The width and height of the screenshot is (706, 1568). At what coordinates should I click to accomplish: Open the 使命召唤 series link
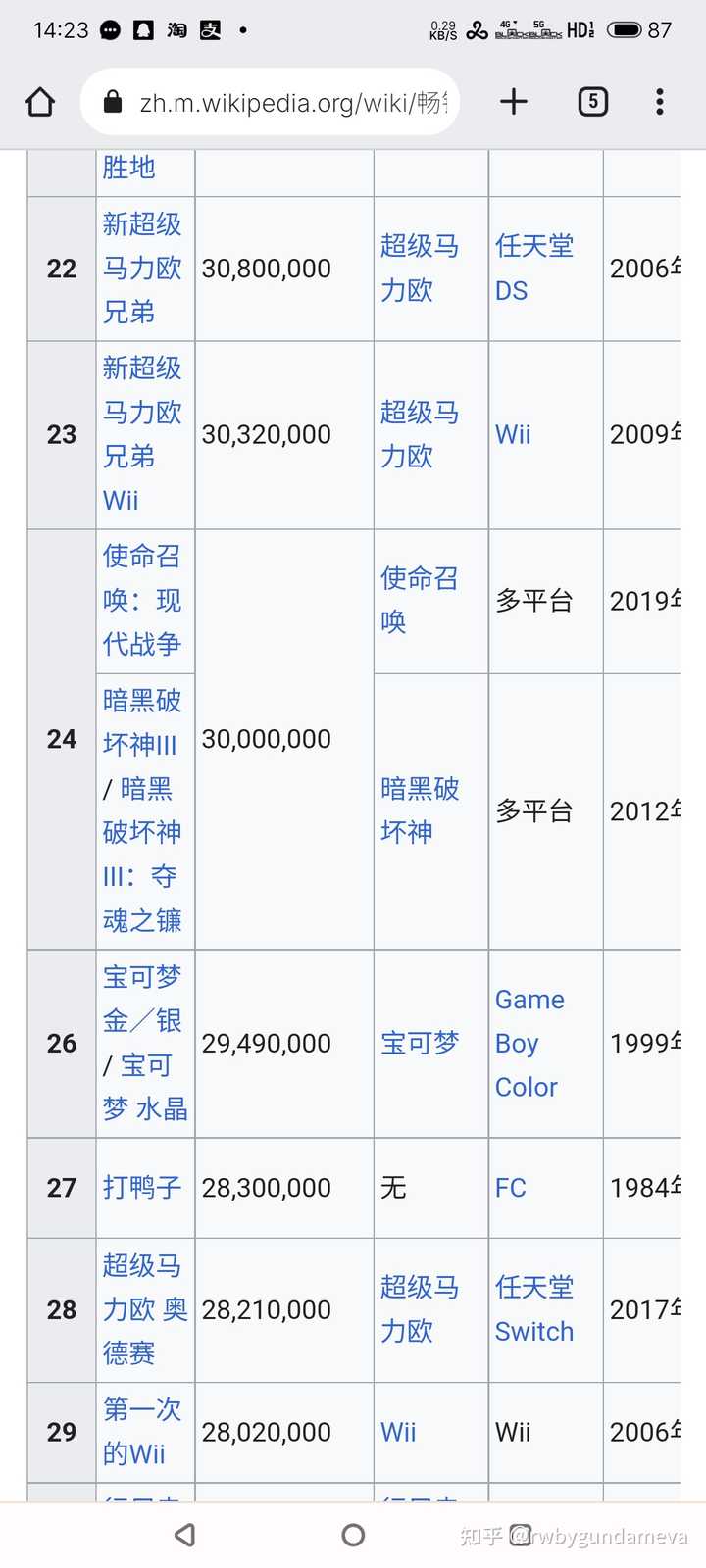point(420,601)
